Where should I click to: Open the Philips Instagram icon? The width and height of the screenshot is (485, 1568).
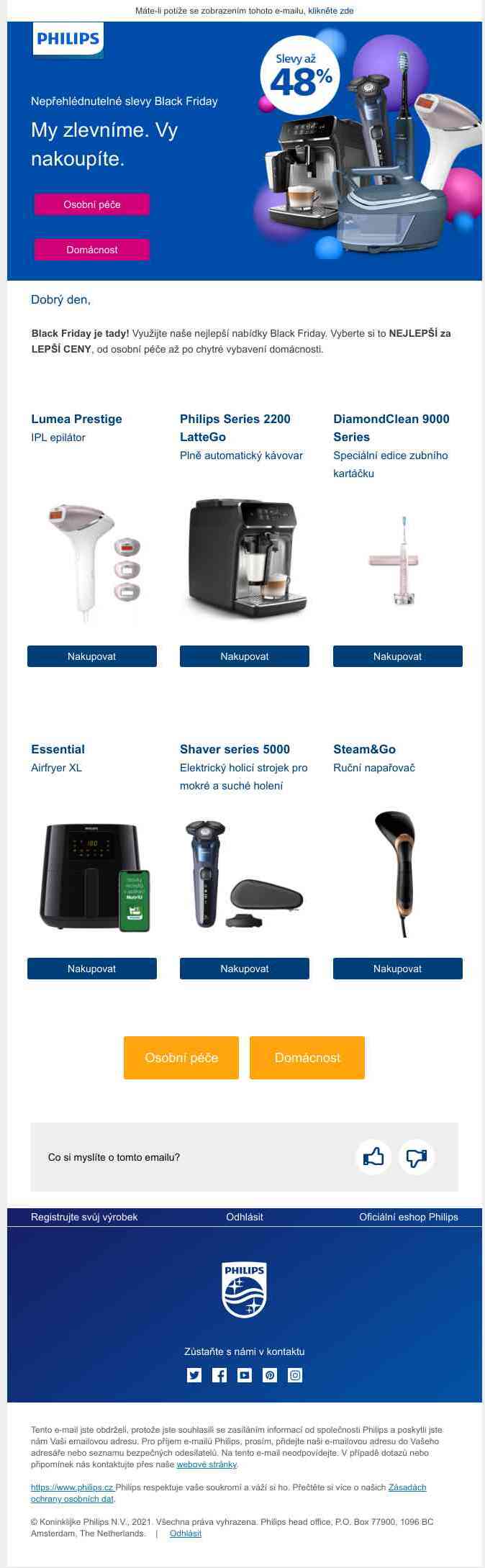coord(295,1375)
